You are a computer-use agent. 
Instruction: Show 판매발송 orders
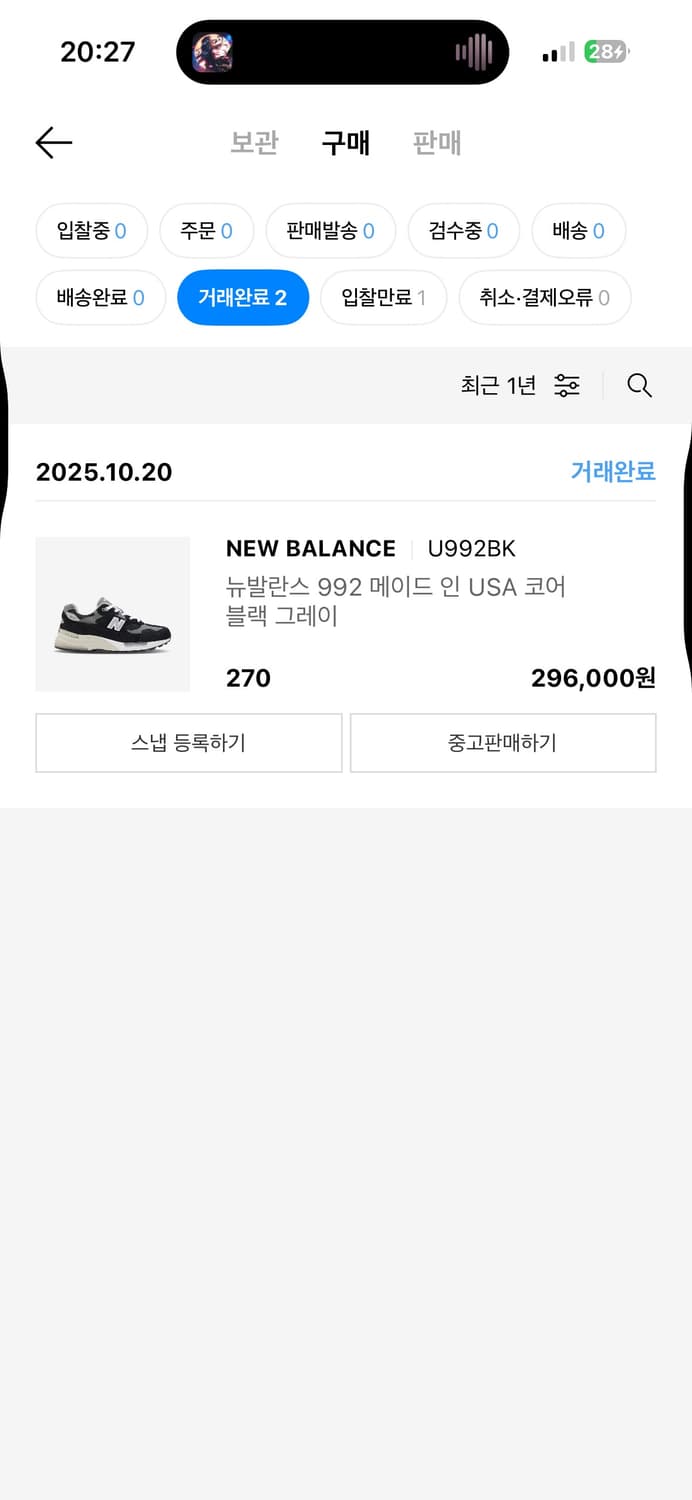tap(330, 231)
